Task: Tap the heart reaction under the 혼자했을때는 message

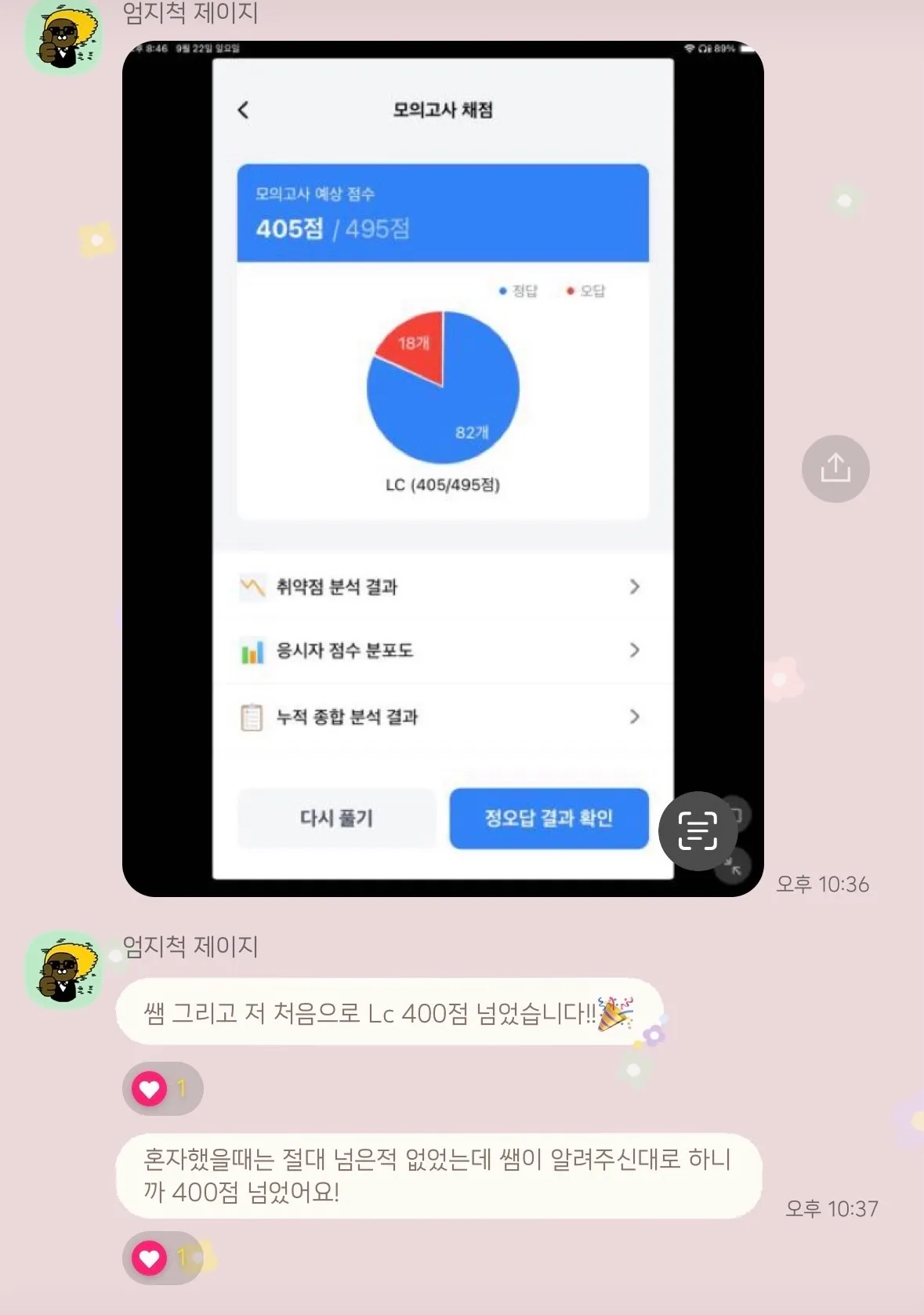Action: point(161,1259)
